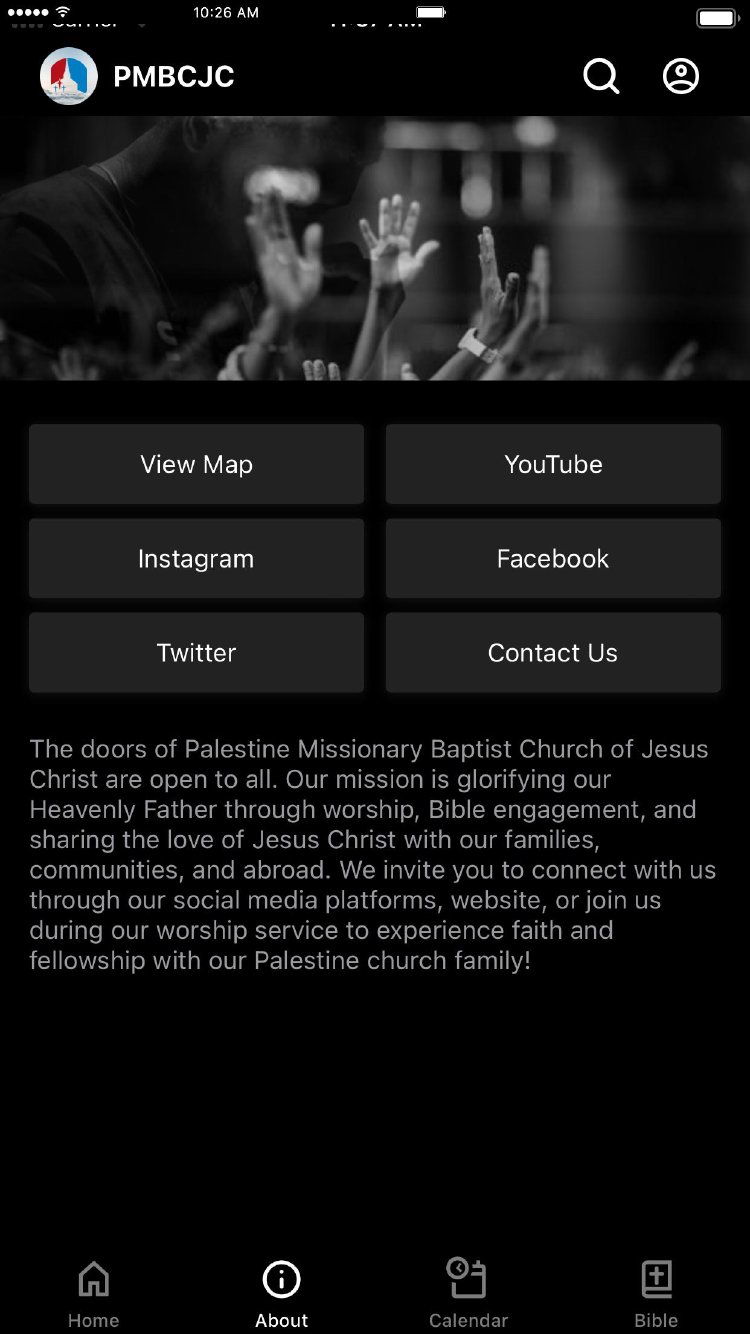The image size is (750, 1334).
Task: Open the Facebook page
Action: pos(553,558)
